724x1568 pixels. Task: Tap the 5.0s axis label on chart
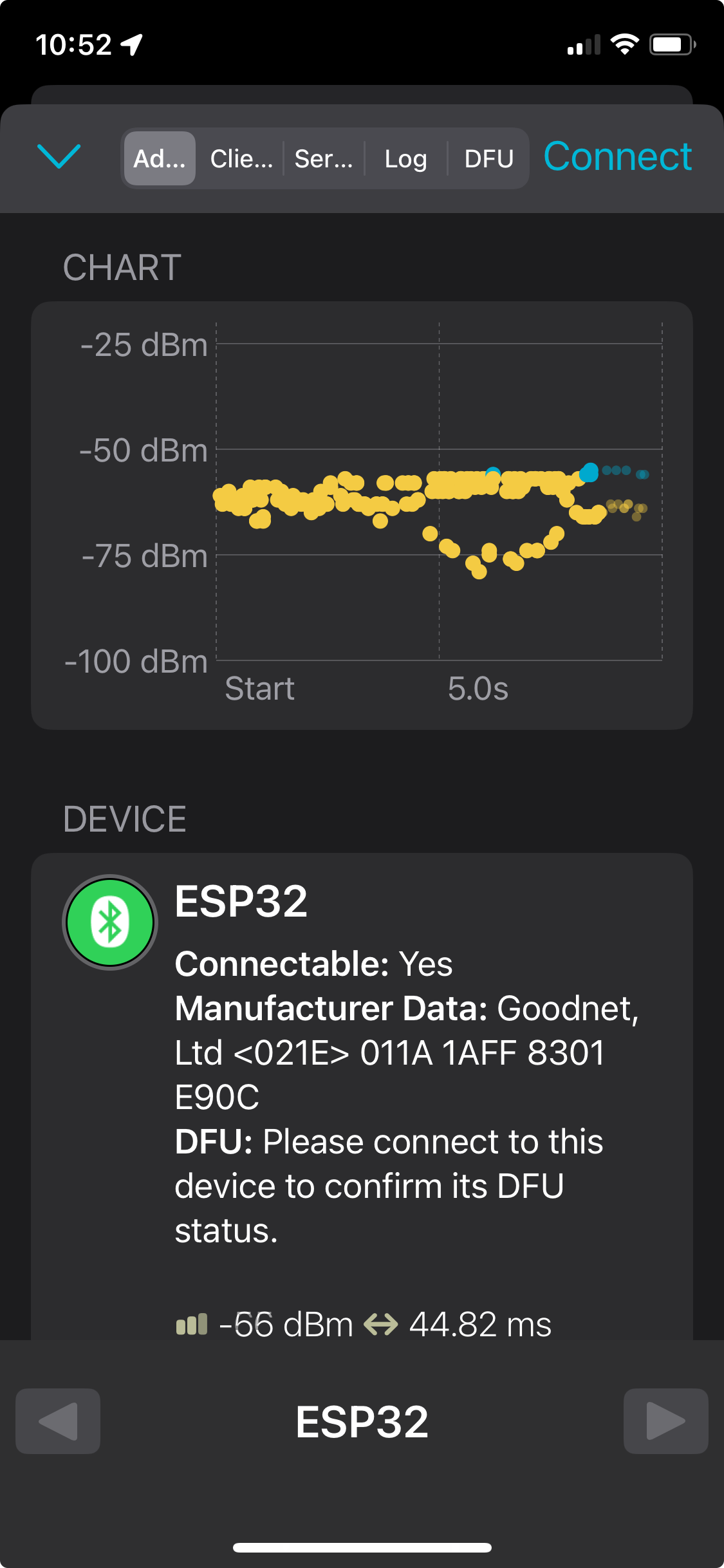click(x=479, y=688)
